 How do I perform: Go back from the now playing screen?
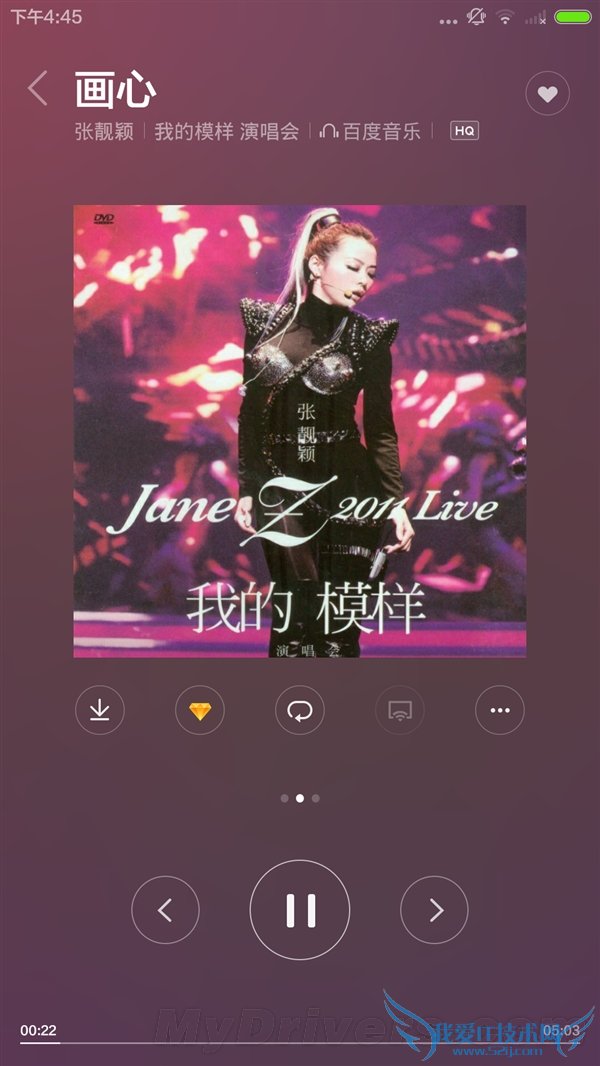point(38,89)
